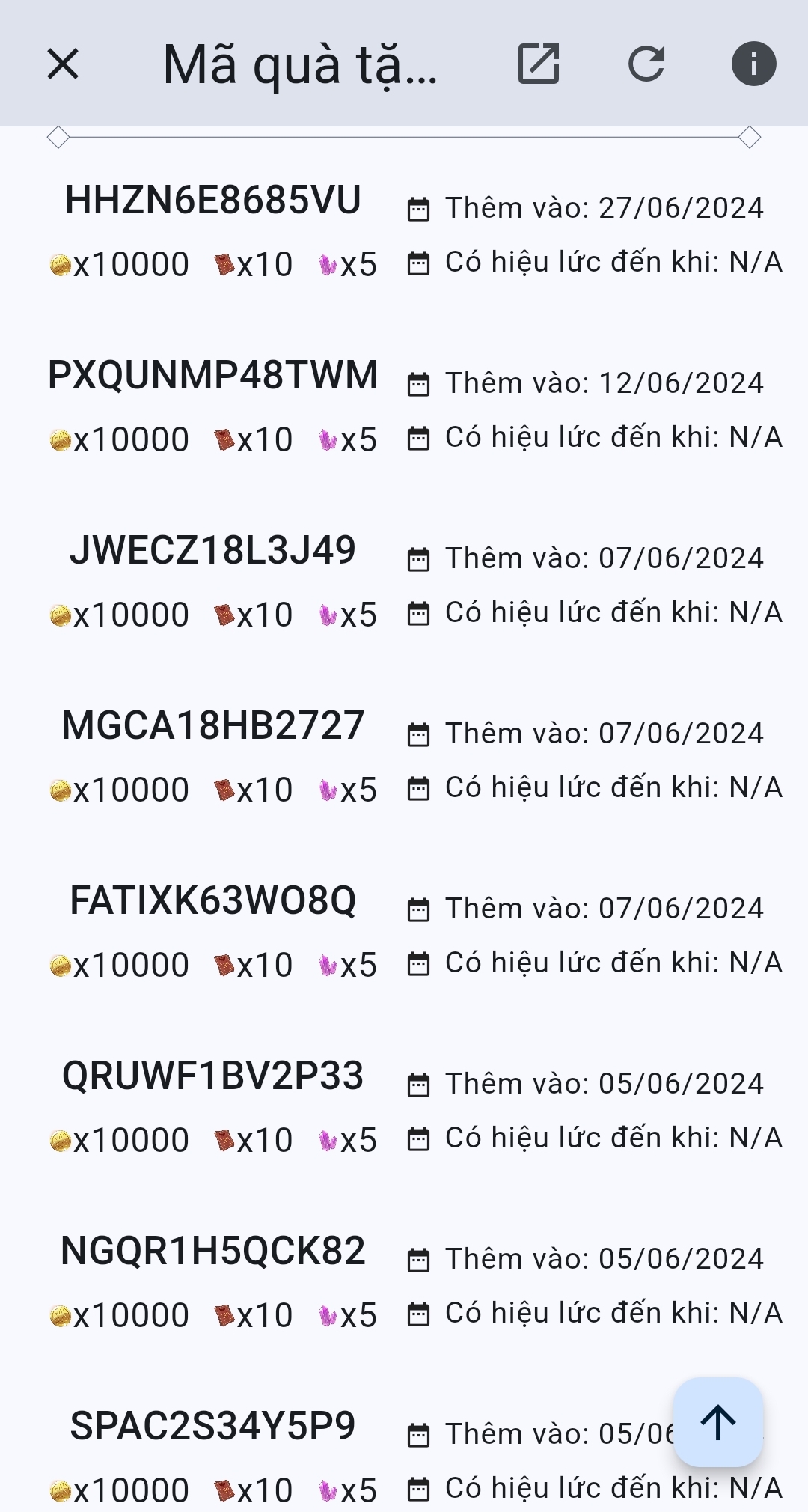Open the page in external browser
The height and width of the screenshot is (1512, 808).
tap(539, 64)
